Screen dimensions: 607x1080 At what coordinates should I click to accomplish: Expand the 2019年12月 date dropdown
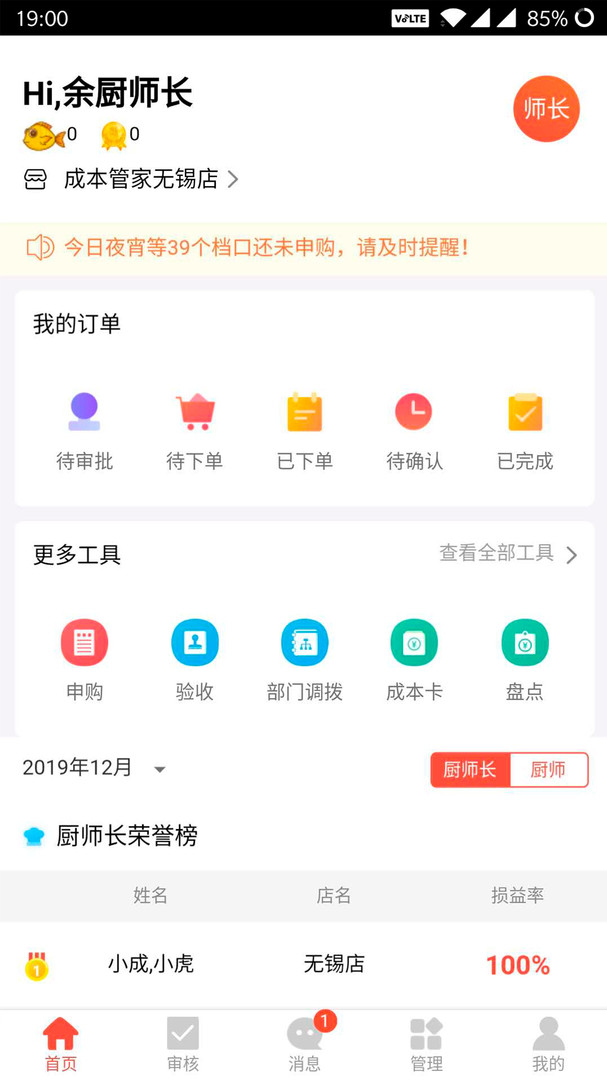(x=94, y=768)
